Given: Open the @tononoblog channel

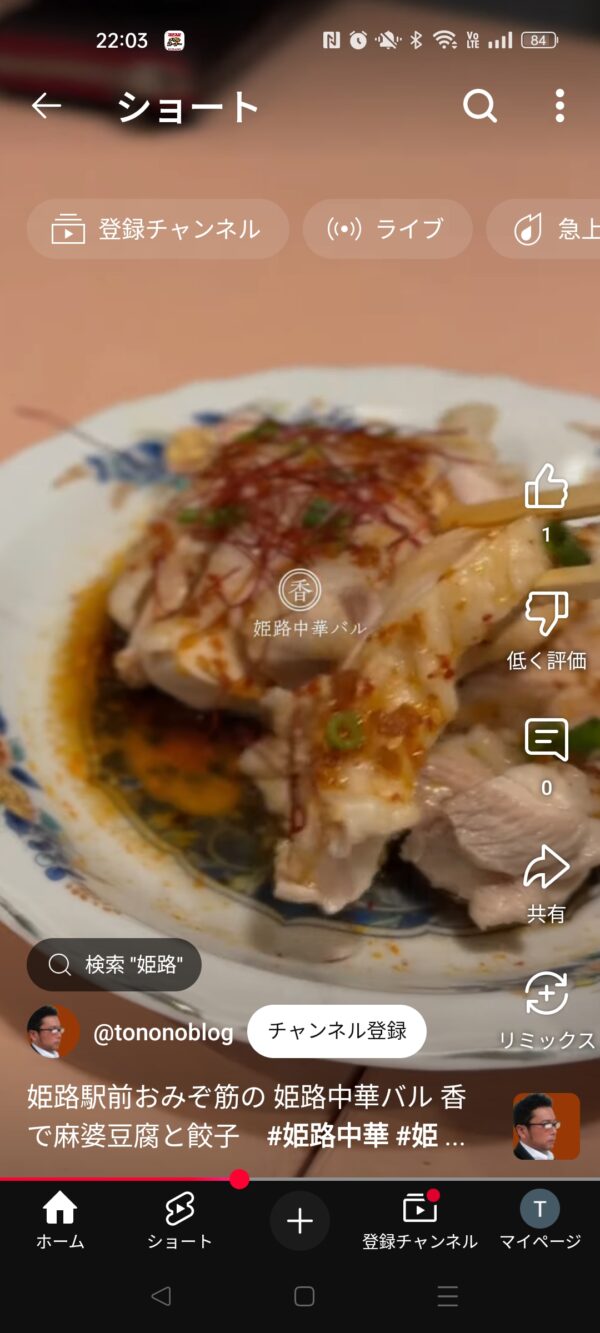Looking at the screenshot, I should tap(162, 1032).
